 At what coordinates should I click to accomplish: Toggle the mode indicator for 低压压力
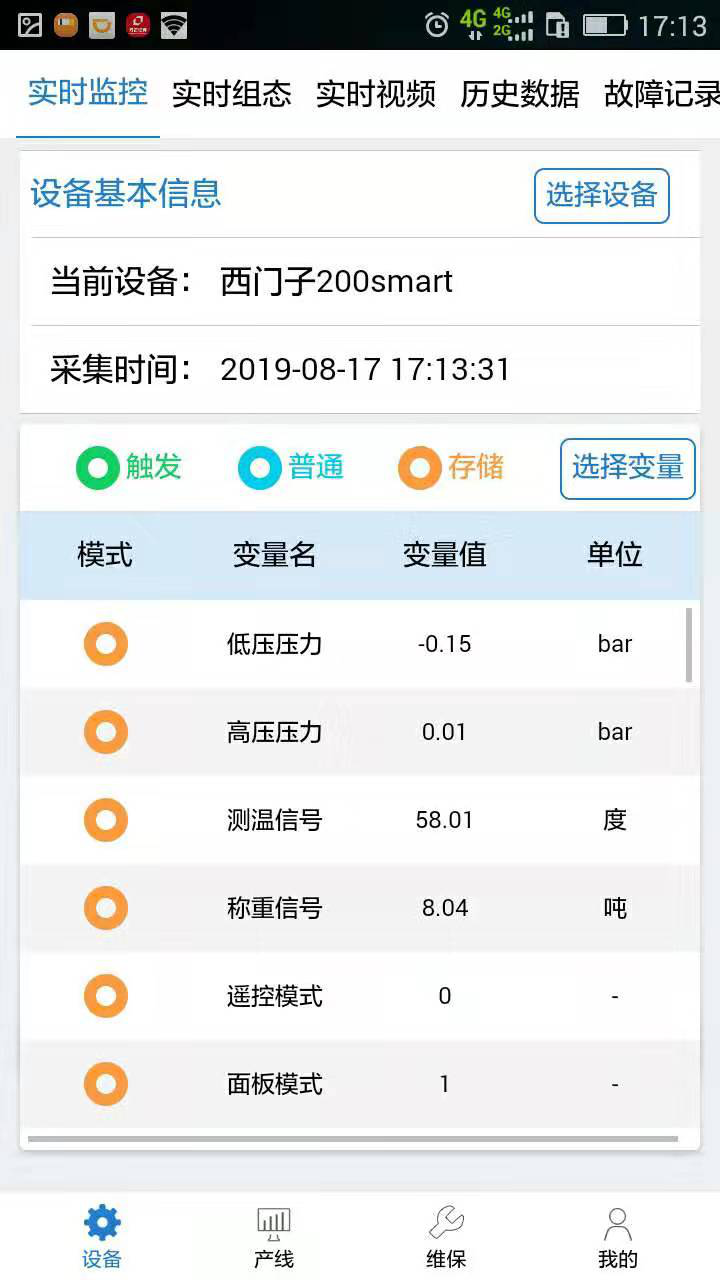click(105, 643)
